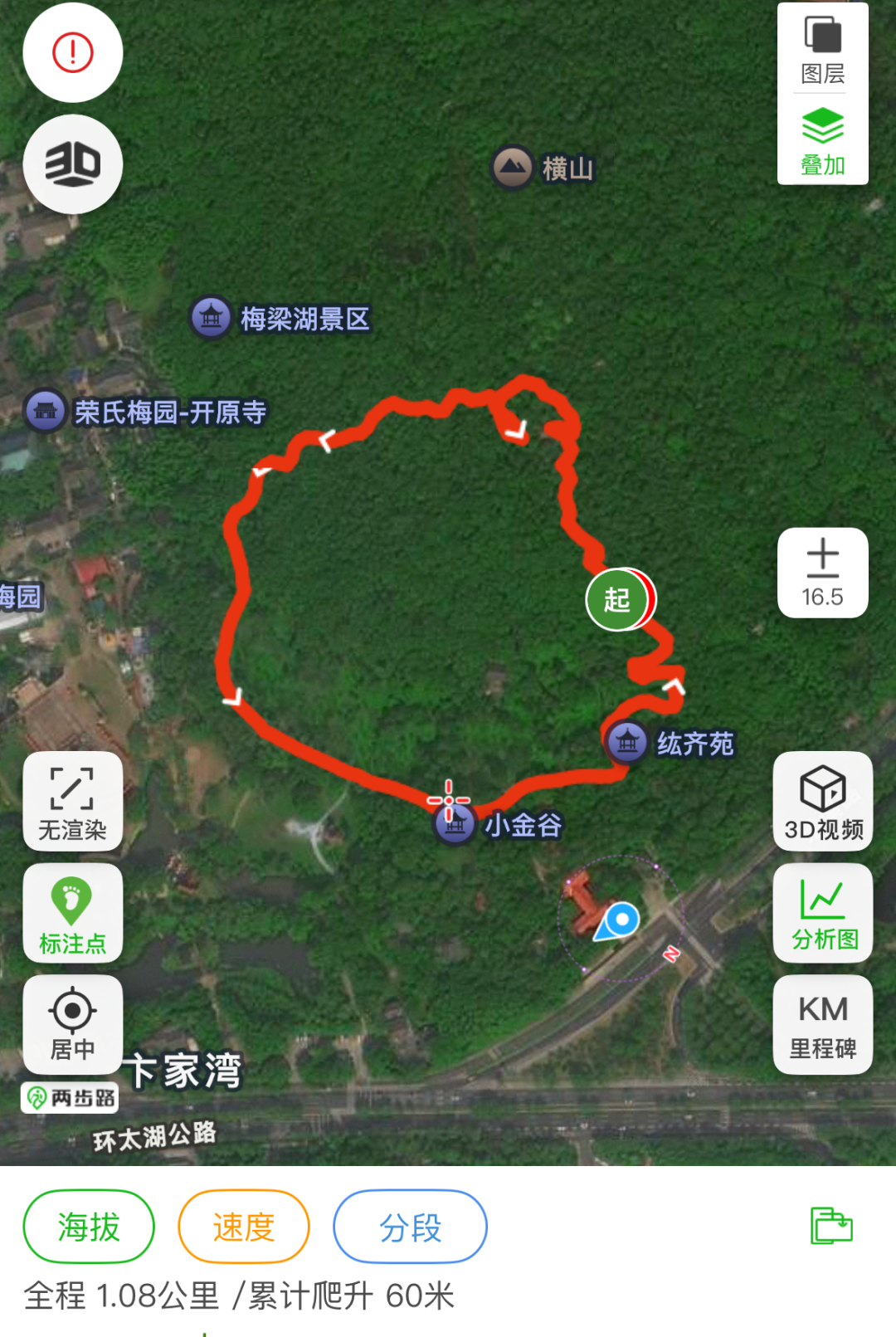Select the 海拔 elevation chip
The width and height of the screenshot is (896, 1337).
89,1227
